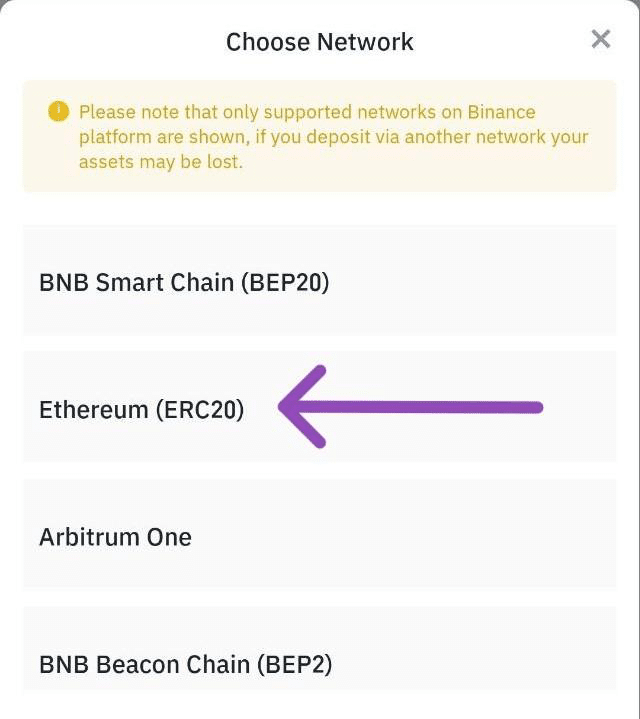Choose the Ethereum (ERC20) network

coord(141,409)
